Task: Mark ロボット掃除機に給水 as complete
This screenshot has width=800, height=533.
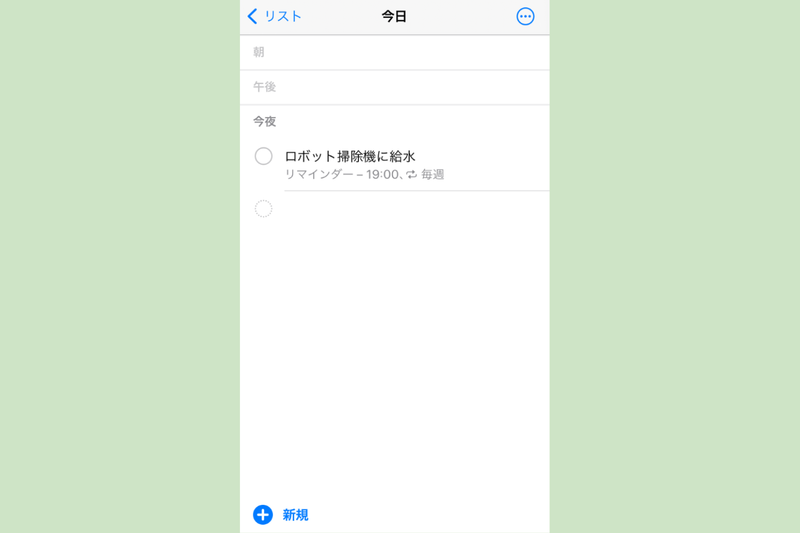Action: [263, 156]
